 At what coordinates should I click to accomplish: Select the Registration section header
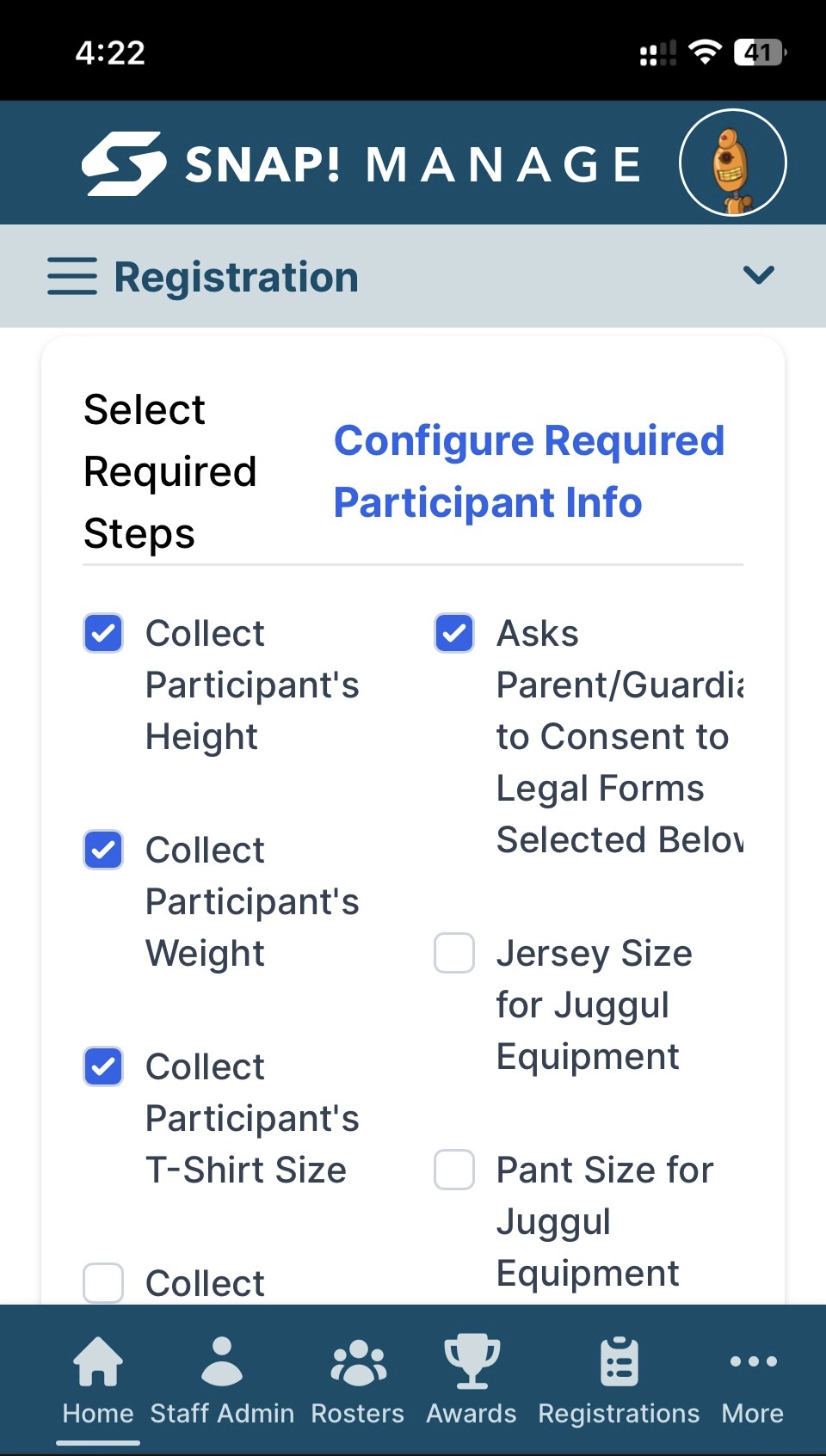pyautogui.click(x=237, y=276)
